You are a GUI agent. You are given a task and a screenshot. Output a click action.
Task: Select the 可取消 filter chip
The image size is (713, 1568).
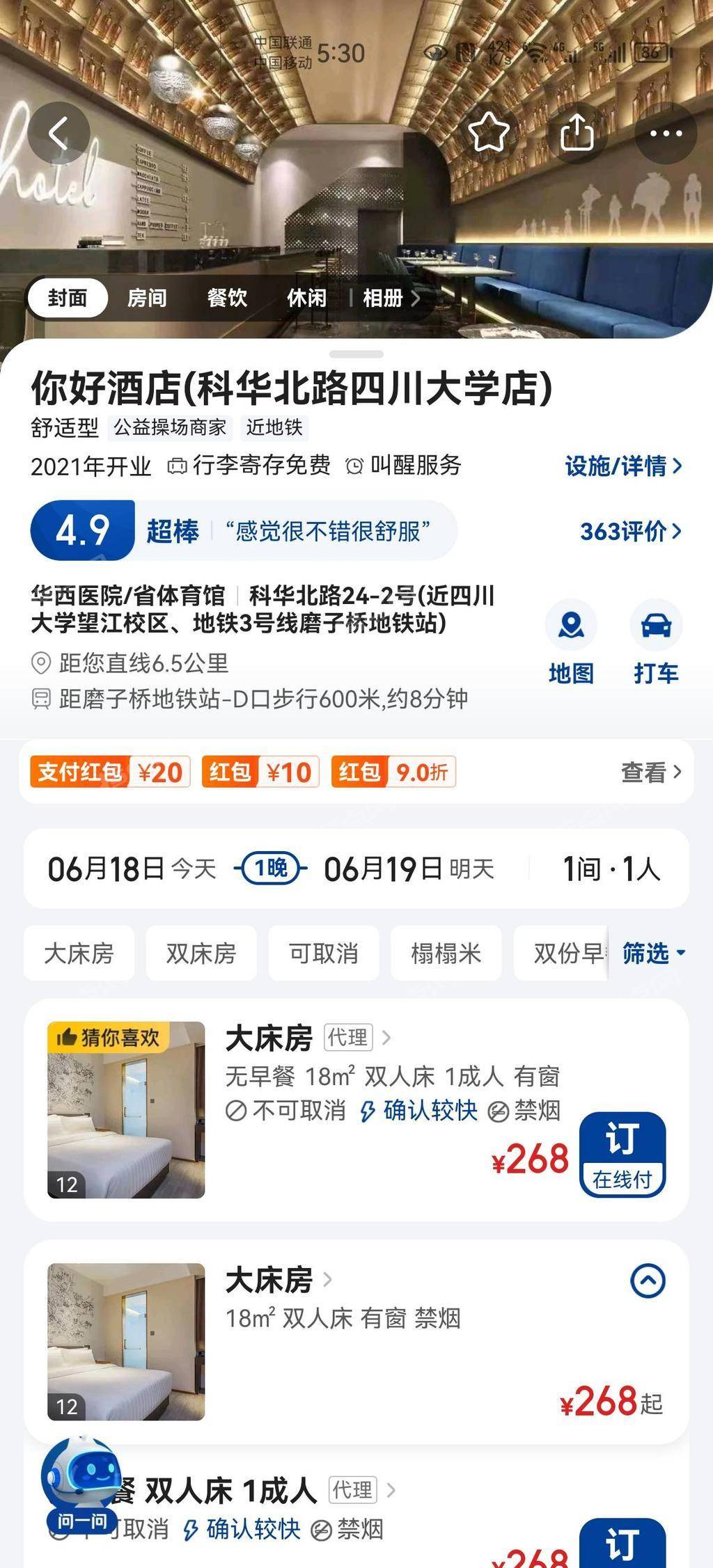coord(324,953)
